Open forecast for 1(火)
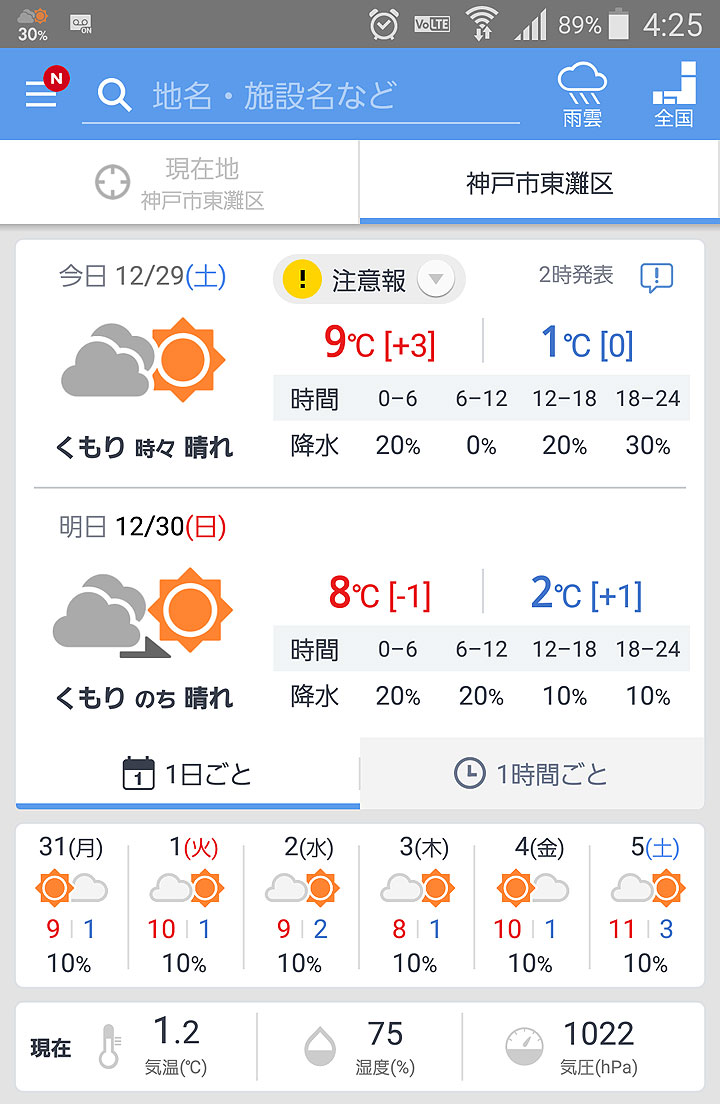Image resolution: width=720 pixels, height=1104 pixels. pos(186,904)
